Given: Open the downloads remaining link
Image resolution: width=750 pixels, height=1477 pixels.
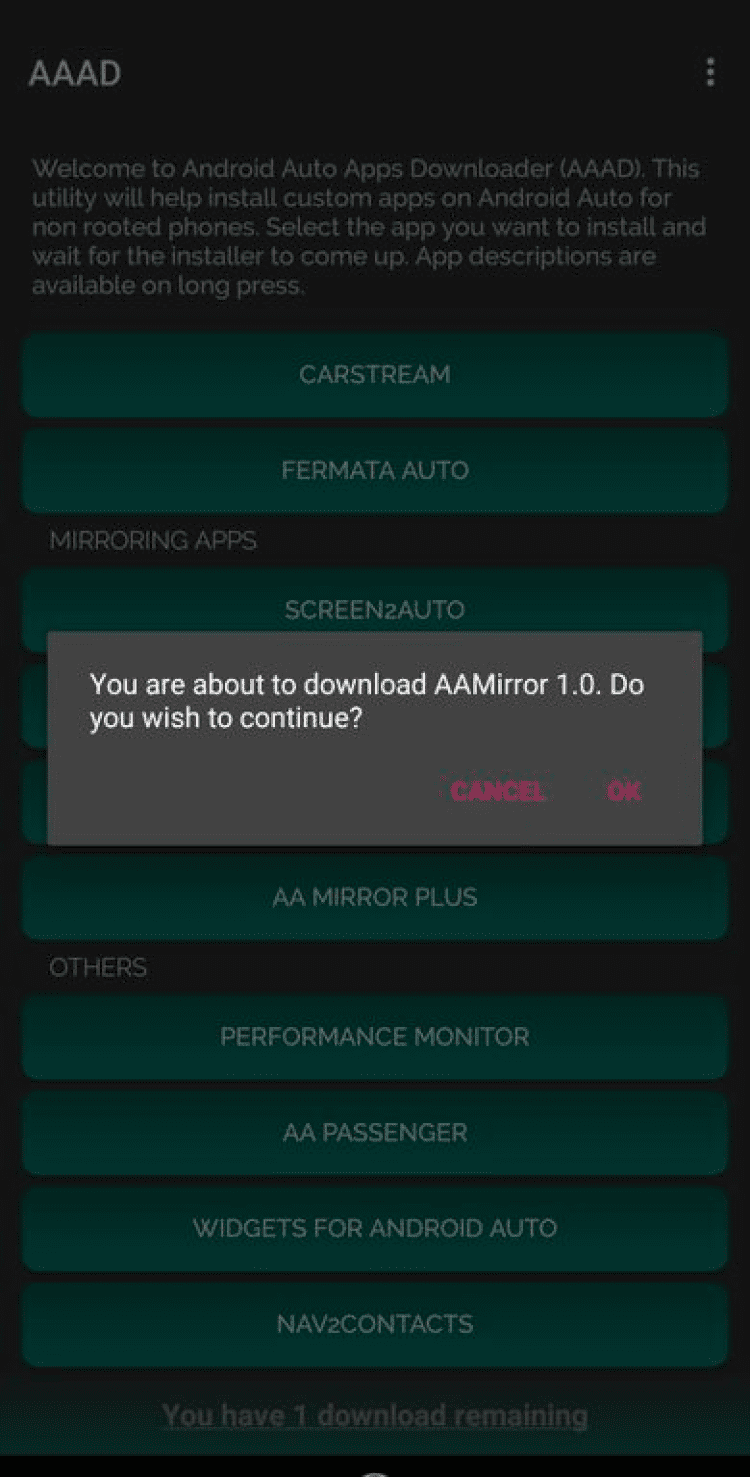Looking at the screenshot, I should pyautogui.click(x=375, y=1415).
